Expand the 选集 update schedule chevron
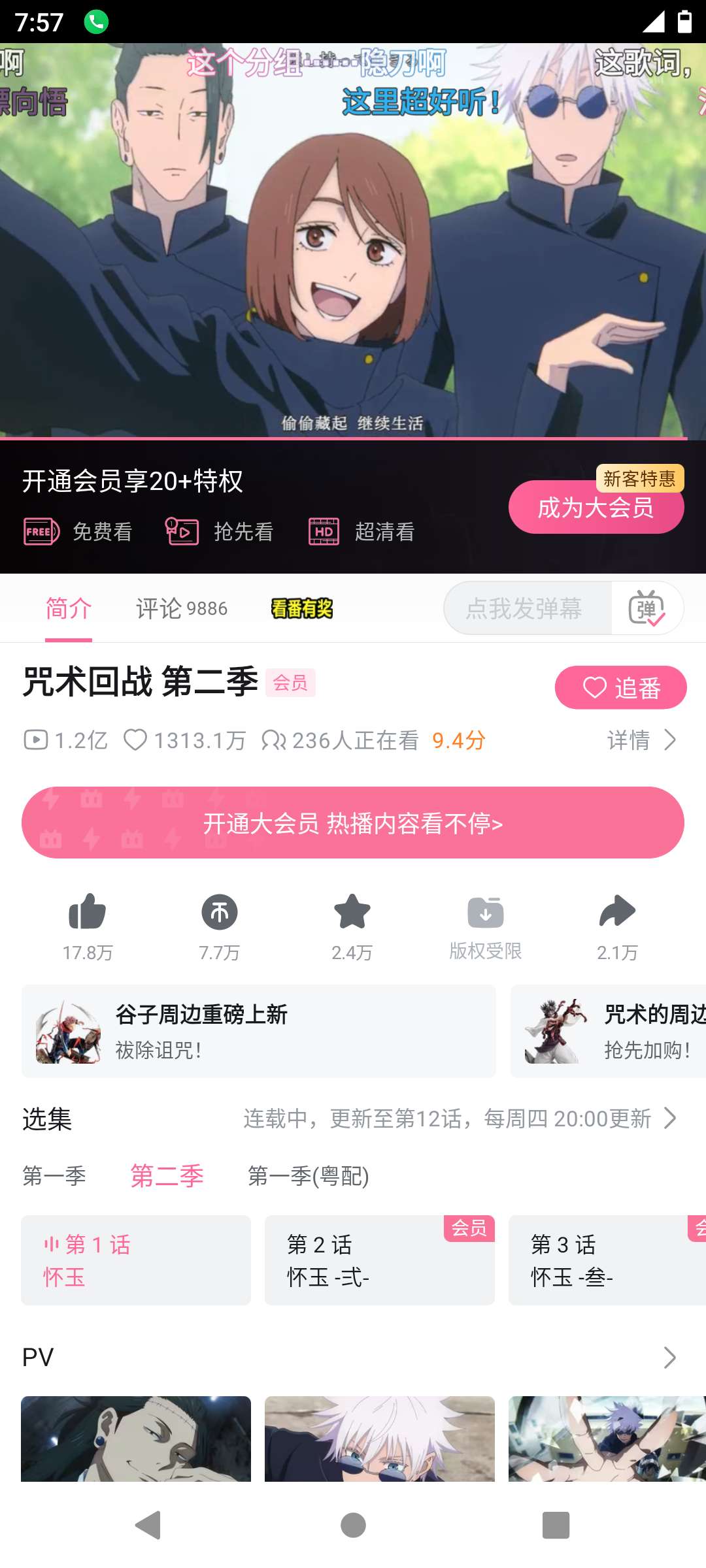 (669, 1118)
